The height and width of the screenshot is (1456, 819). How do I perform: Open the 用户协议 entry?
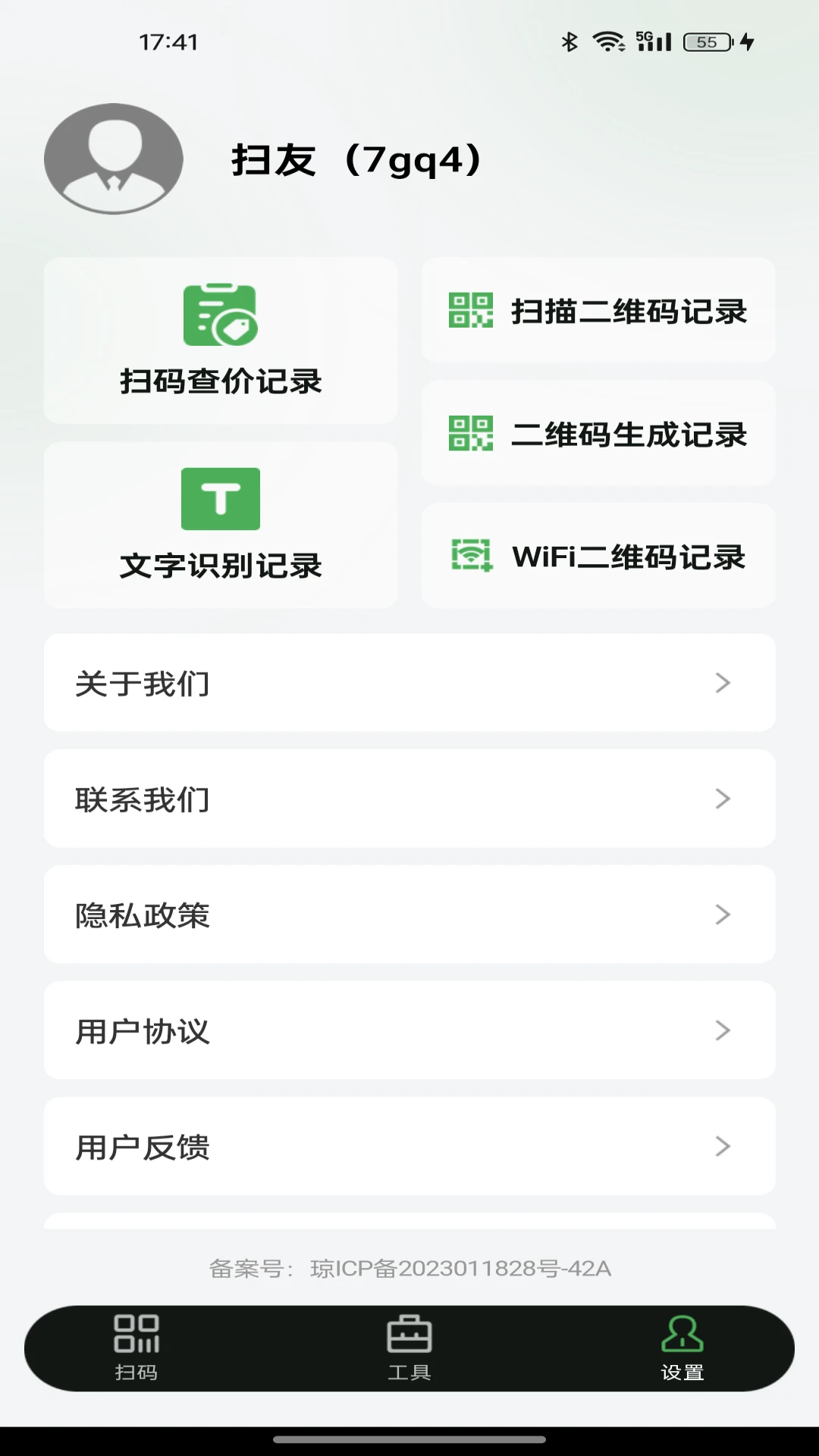(x=409, y=1031)
